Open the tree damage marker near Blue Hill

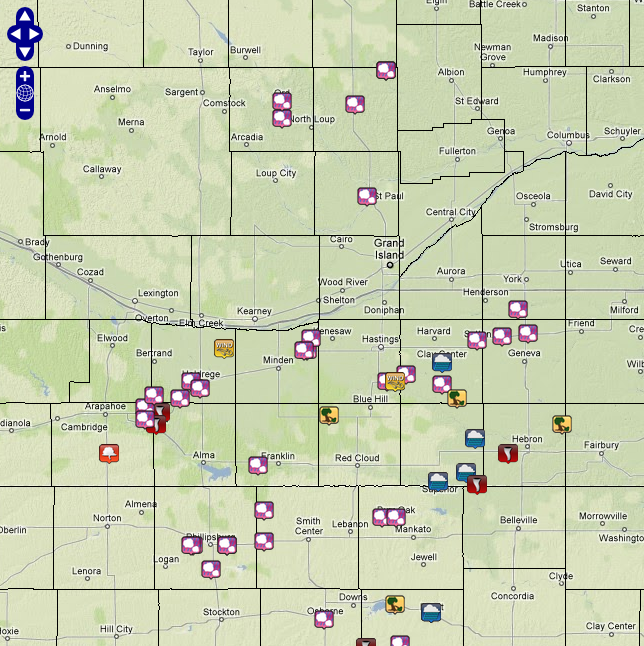(x=327, y=414)
